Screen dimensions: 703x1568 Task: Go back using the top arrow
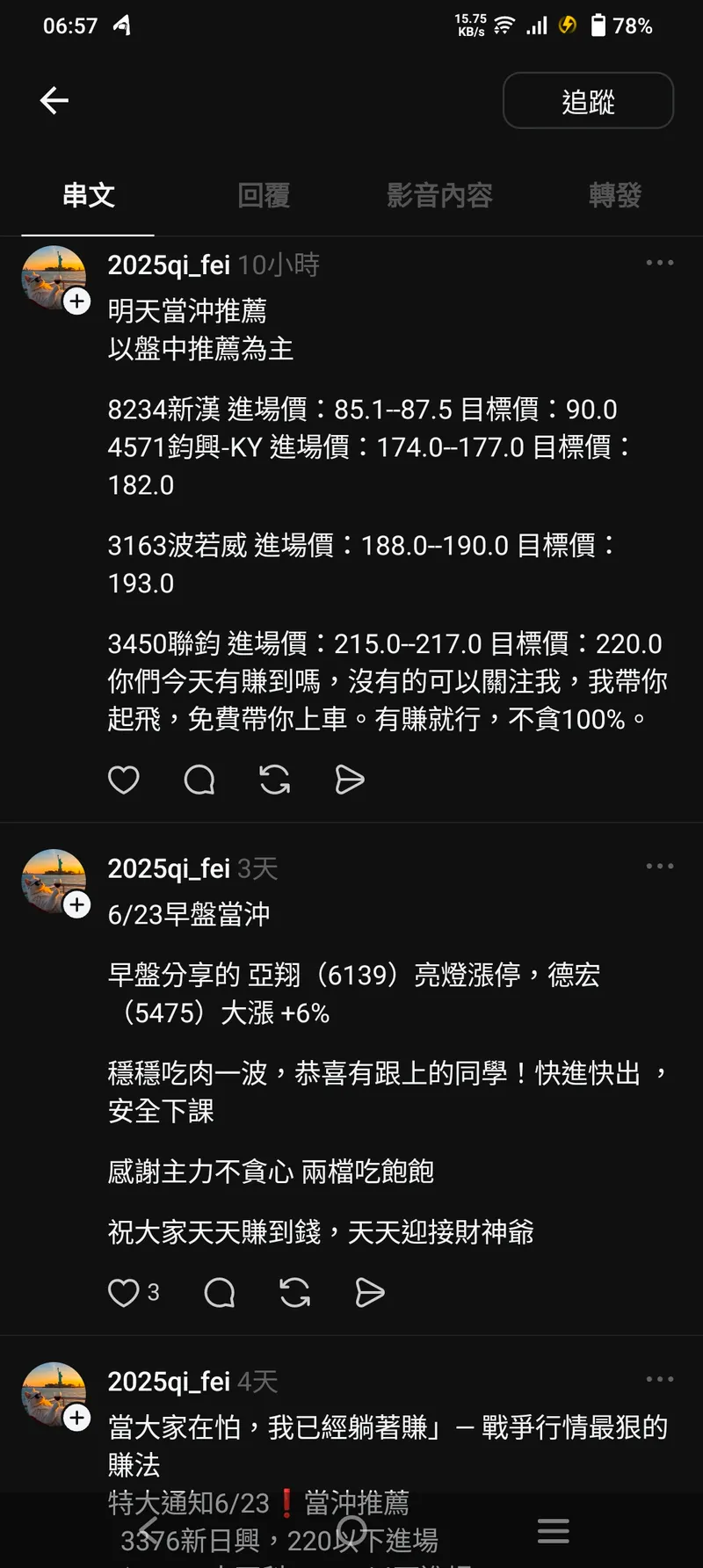coord(54,100)
